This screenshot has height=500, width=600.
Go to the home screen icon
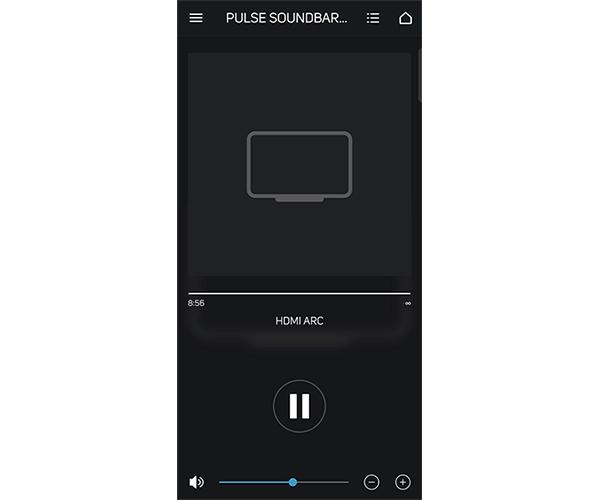click(405, 18)
